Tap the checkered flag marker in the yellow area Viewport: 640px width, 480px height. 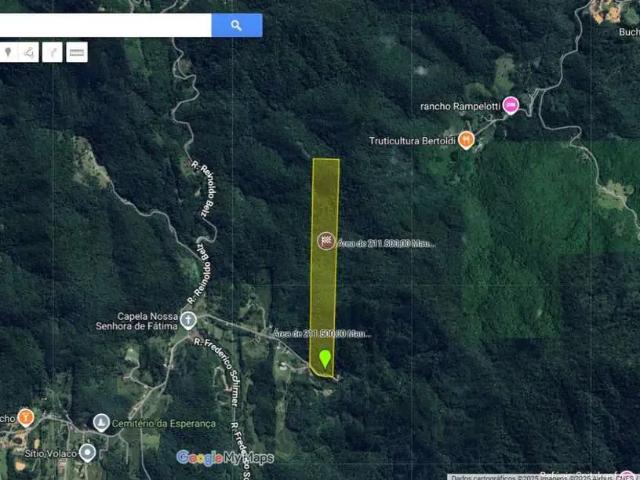[325, 240]
